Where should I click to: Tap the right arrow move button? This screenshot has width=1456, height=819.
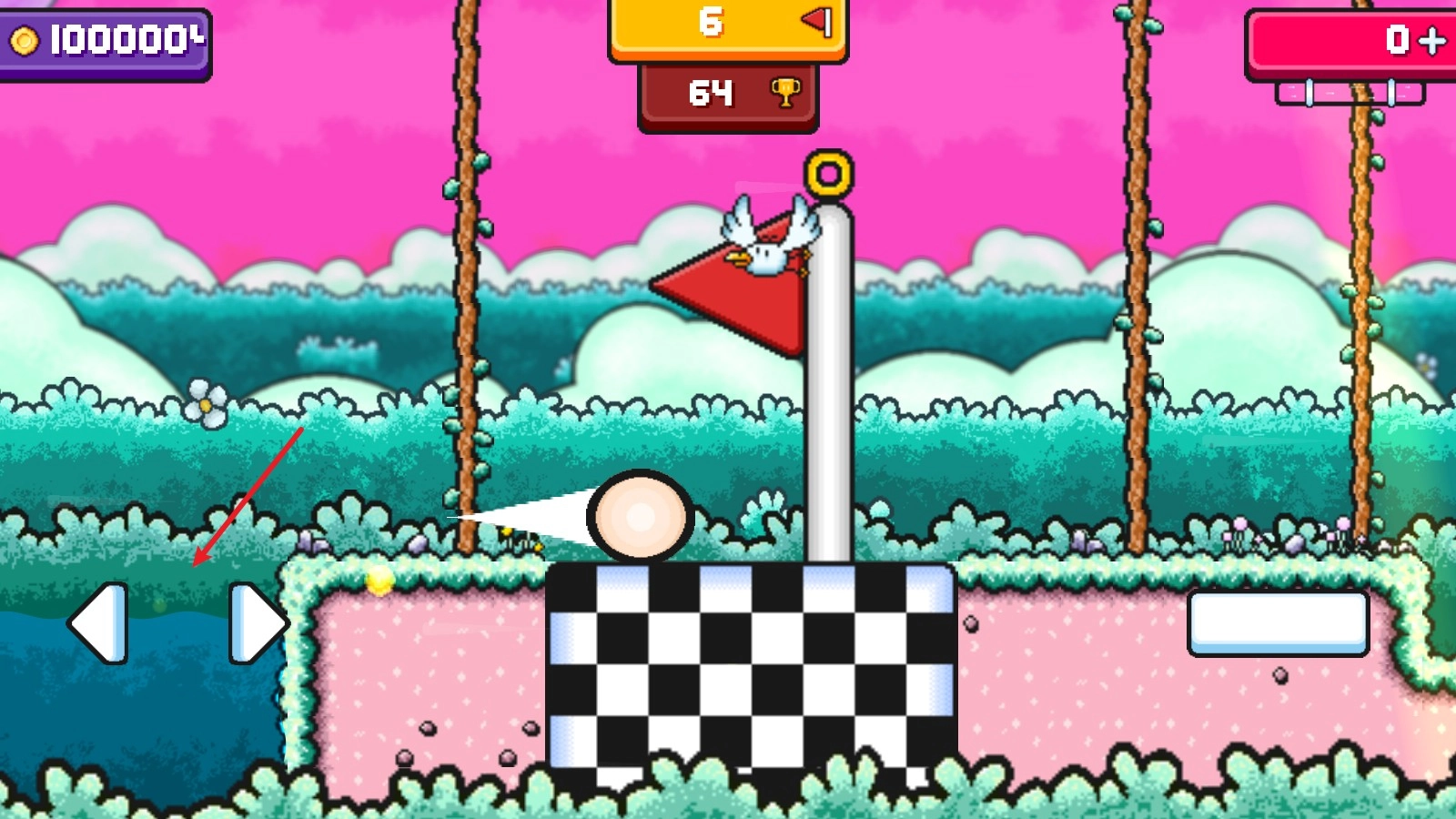(x=258, y=623)
